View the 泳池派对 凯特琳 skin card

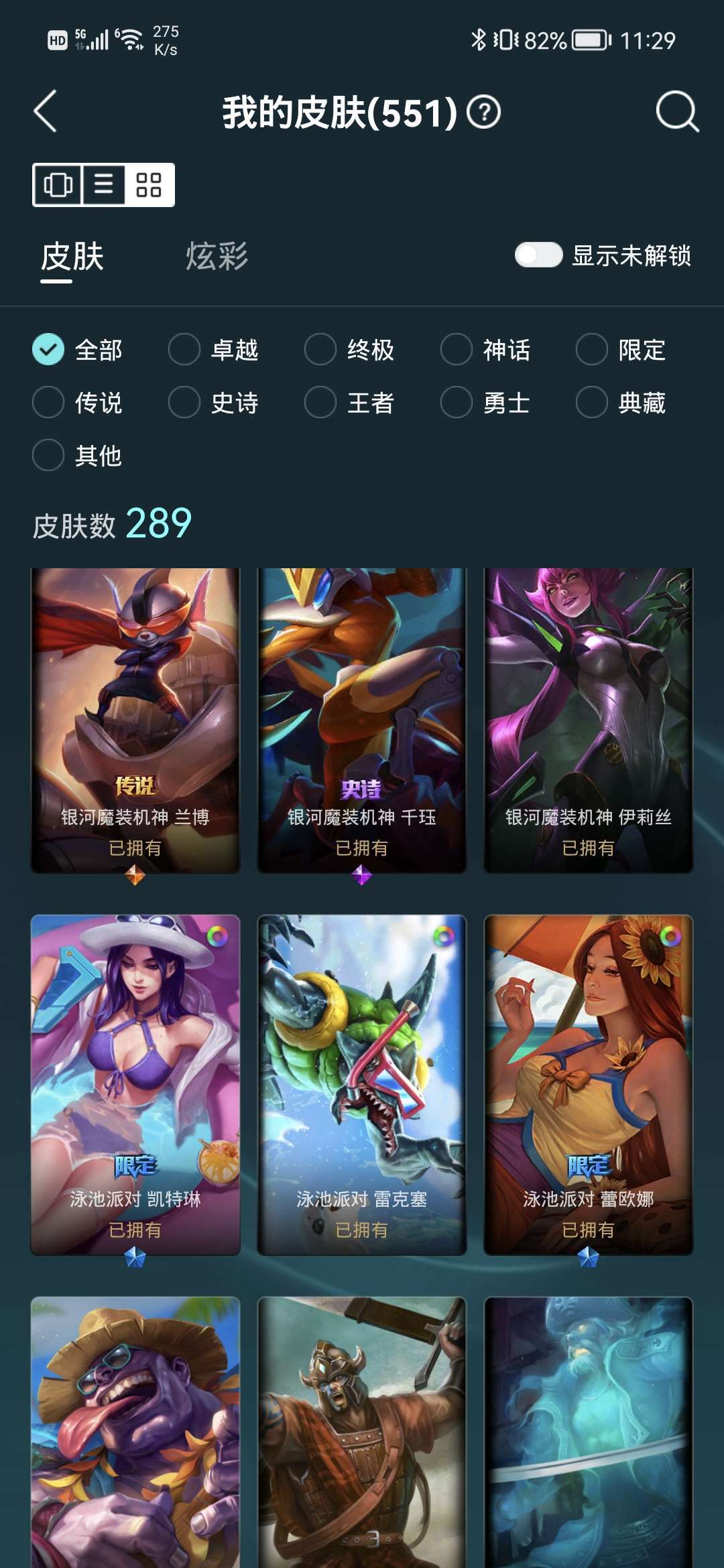(135, 1085)
